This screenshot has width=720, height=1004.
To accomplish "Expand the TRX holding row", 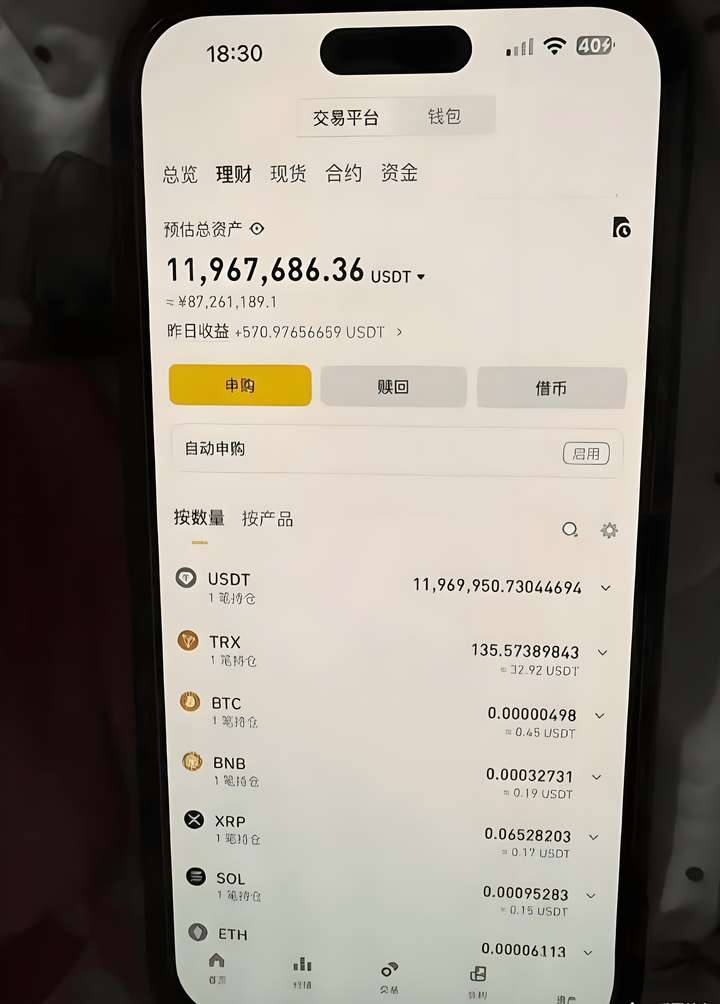I will tap(601, 653).
